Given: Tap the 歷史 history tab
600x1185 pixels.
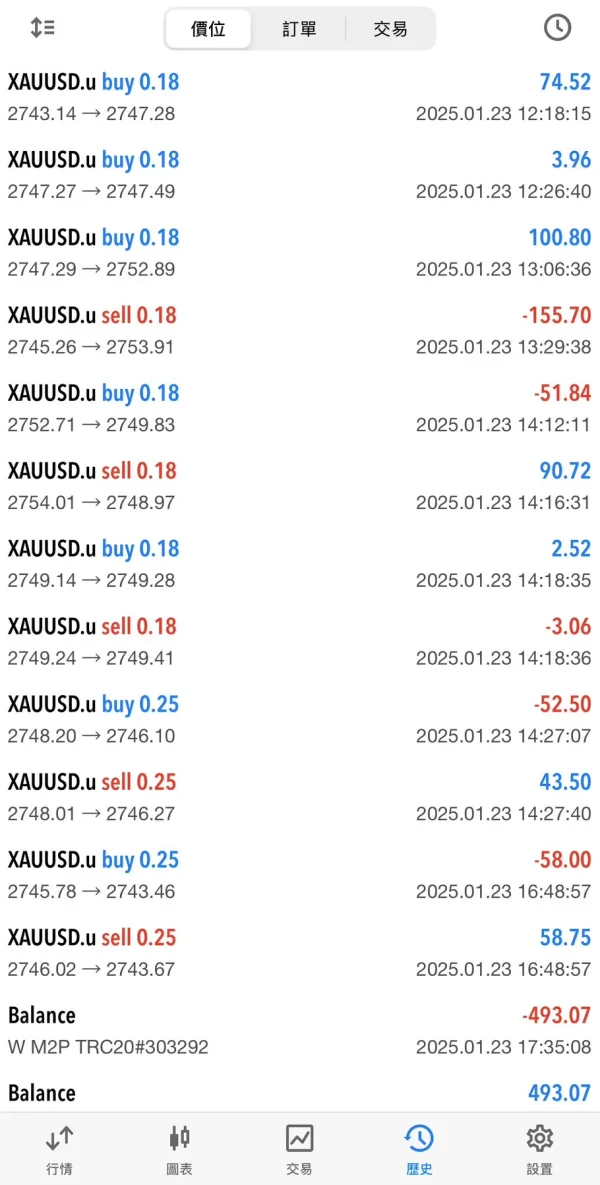Looking at the screenshot, I should (x=419, y=1148).
